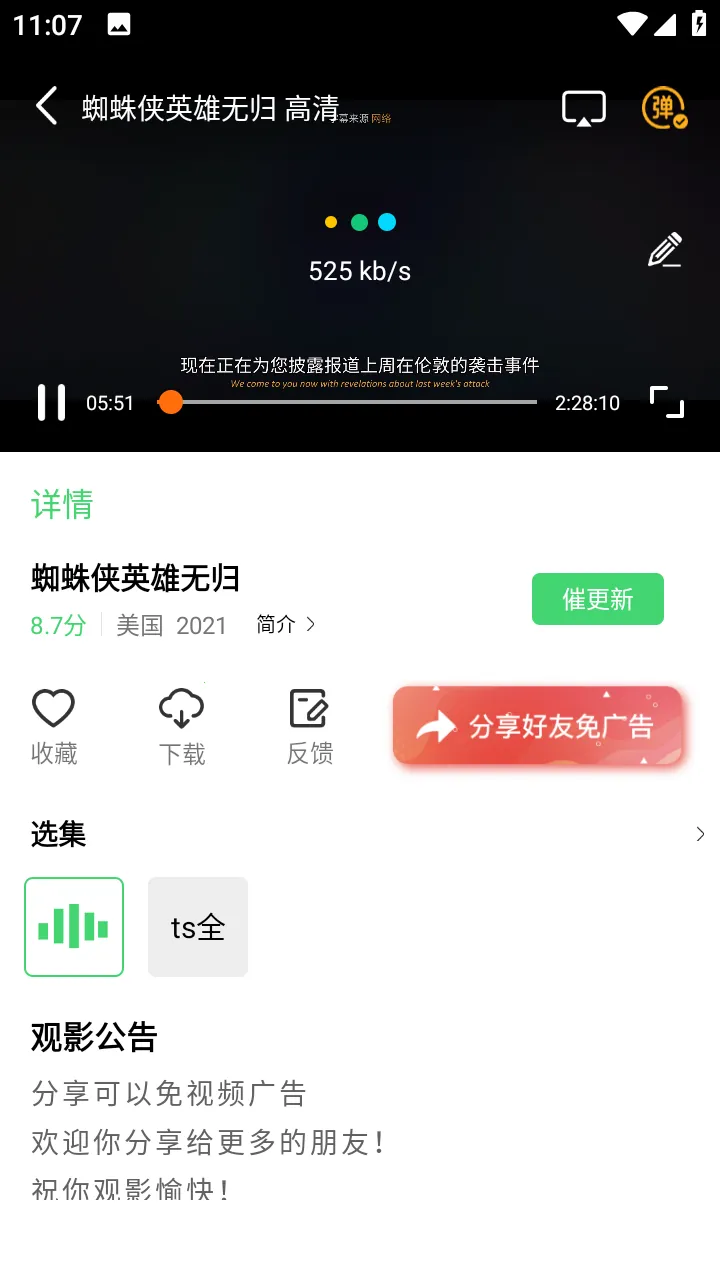Tap the pencil icon to write a danmaku
Image resolution: width=720 pixels, height=1280 pixels.
pos(663,249)
